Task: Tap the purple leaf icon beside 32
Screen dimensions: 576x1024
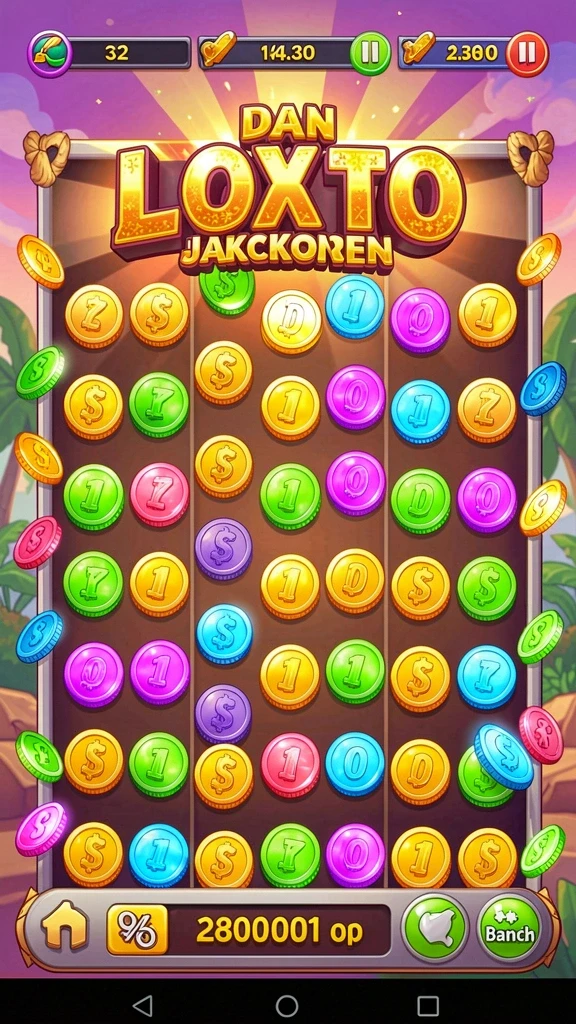Action: [x=49, y=53]
